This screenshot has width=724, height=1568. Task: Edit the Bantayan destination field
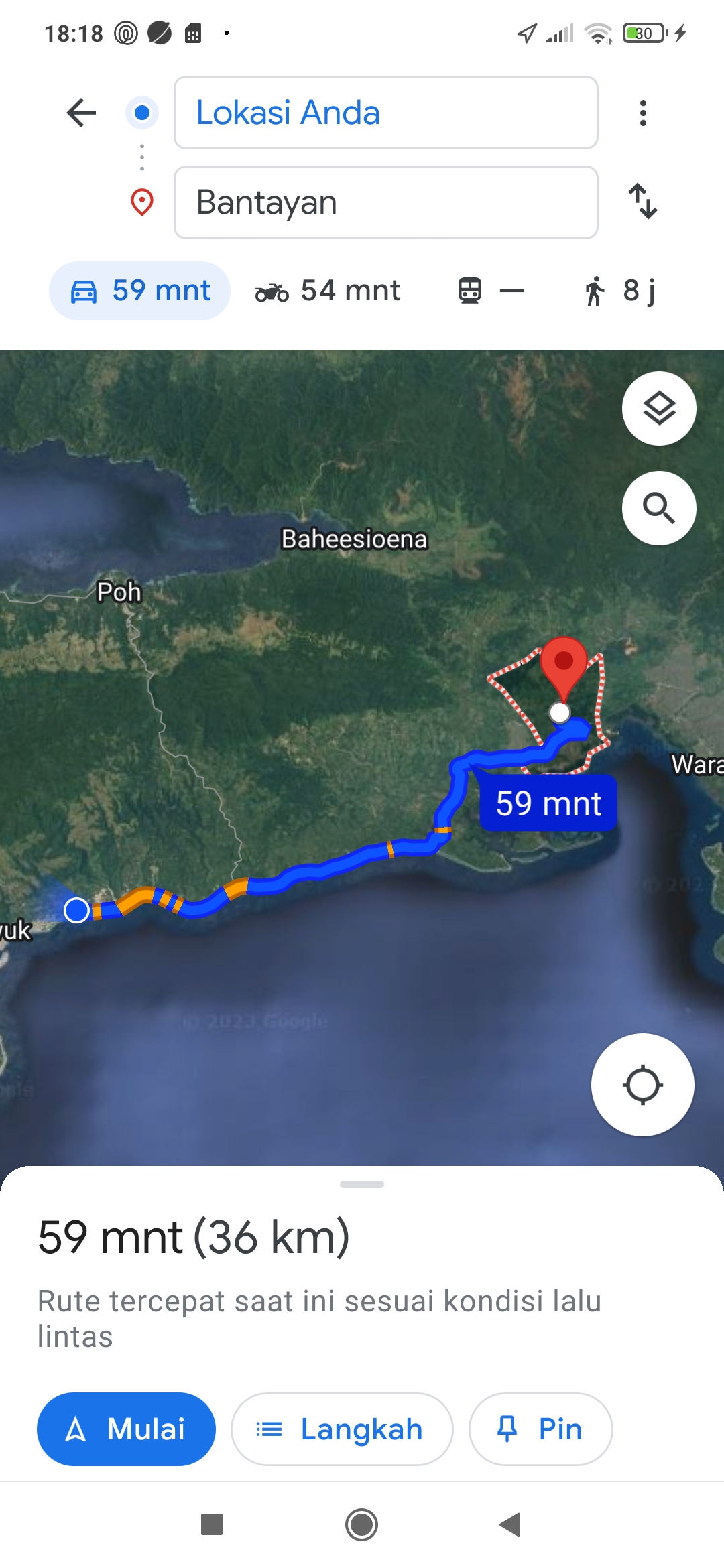point(386,202)
